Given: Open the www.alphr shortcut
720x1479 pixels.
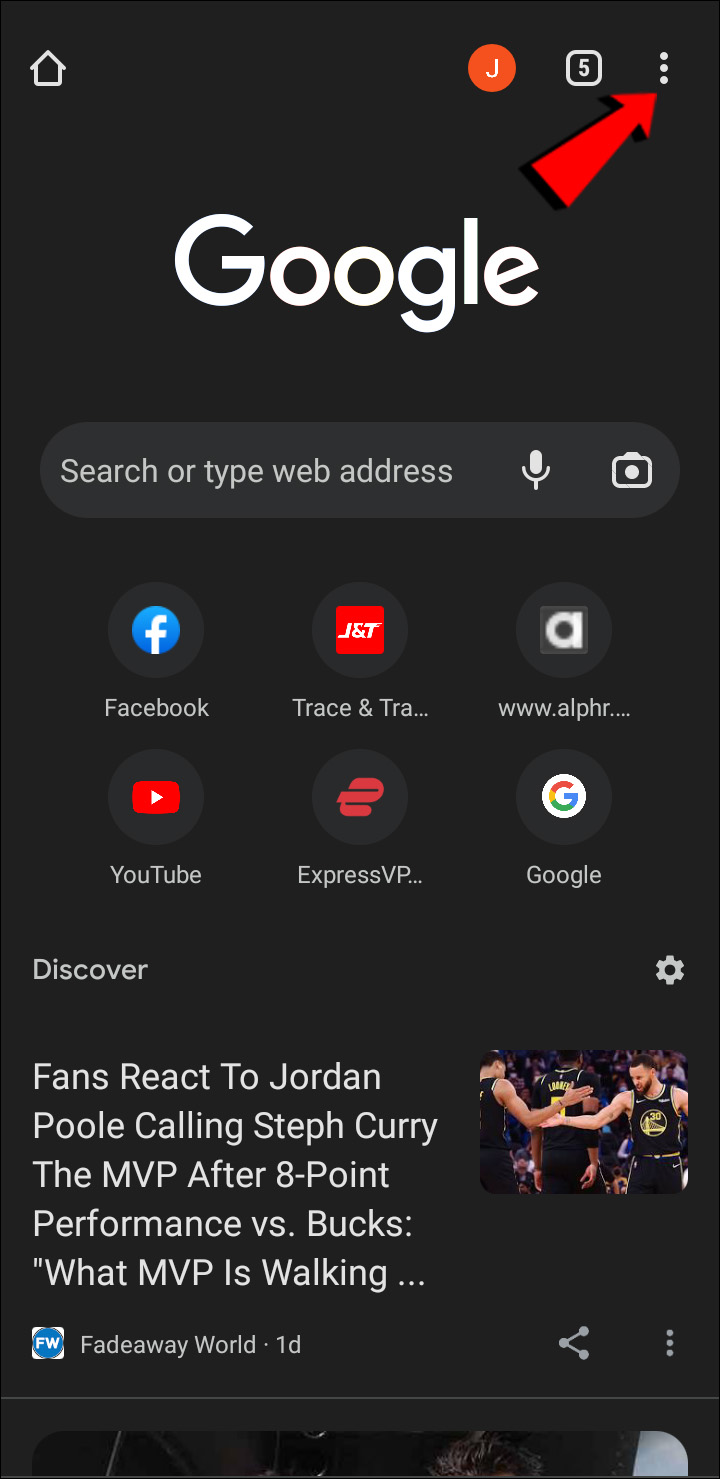Looking at the screenshot, I should pyautogui.click(x=564, y=631).
